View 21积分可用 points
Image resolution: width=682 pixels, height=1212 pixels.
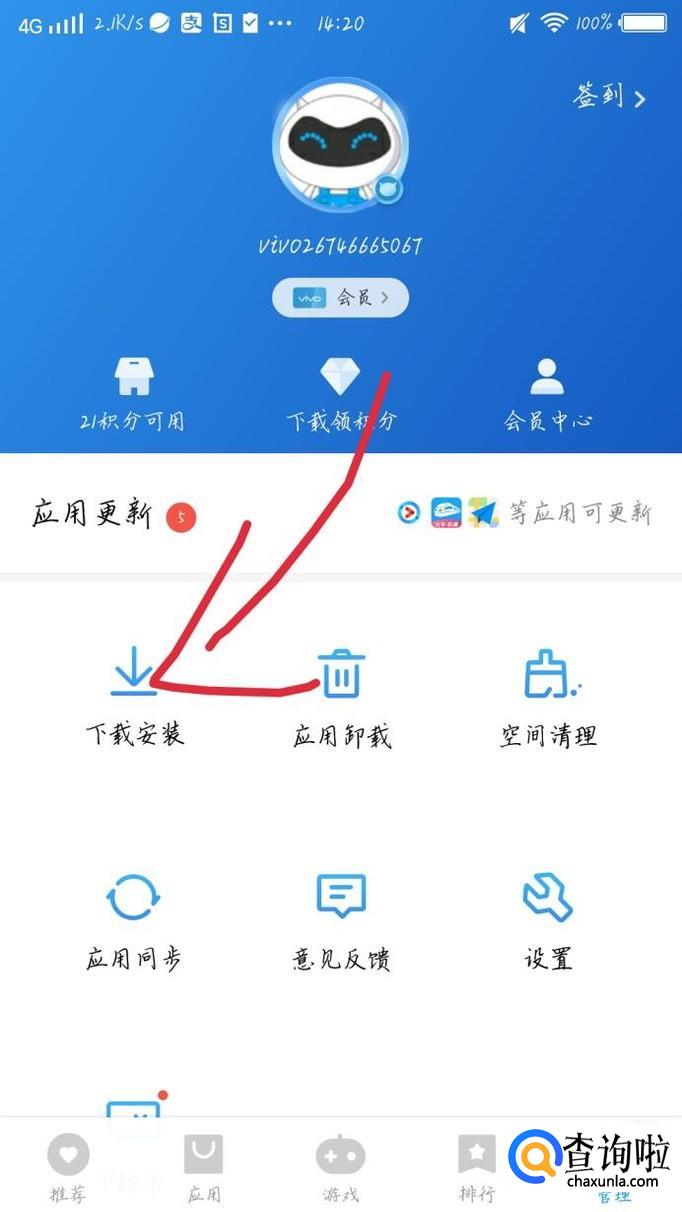(132, 394)
